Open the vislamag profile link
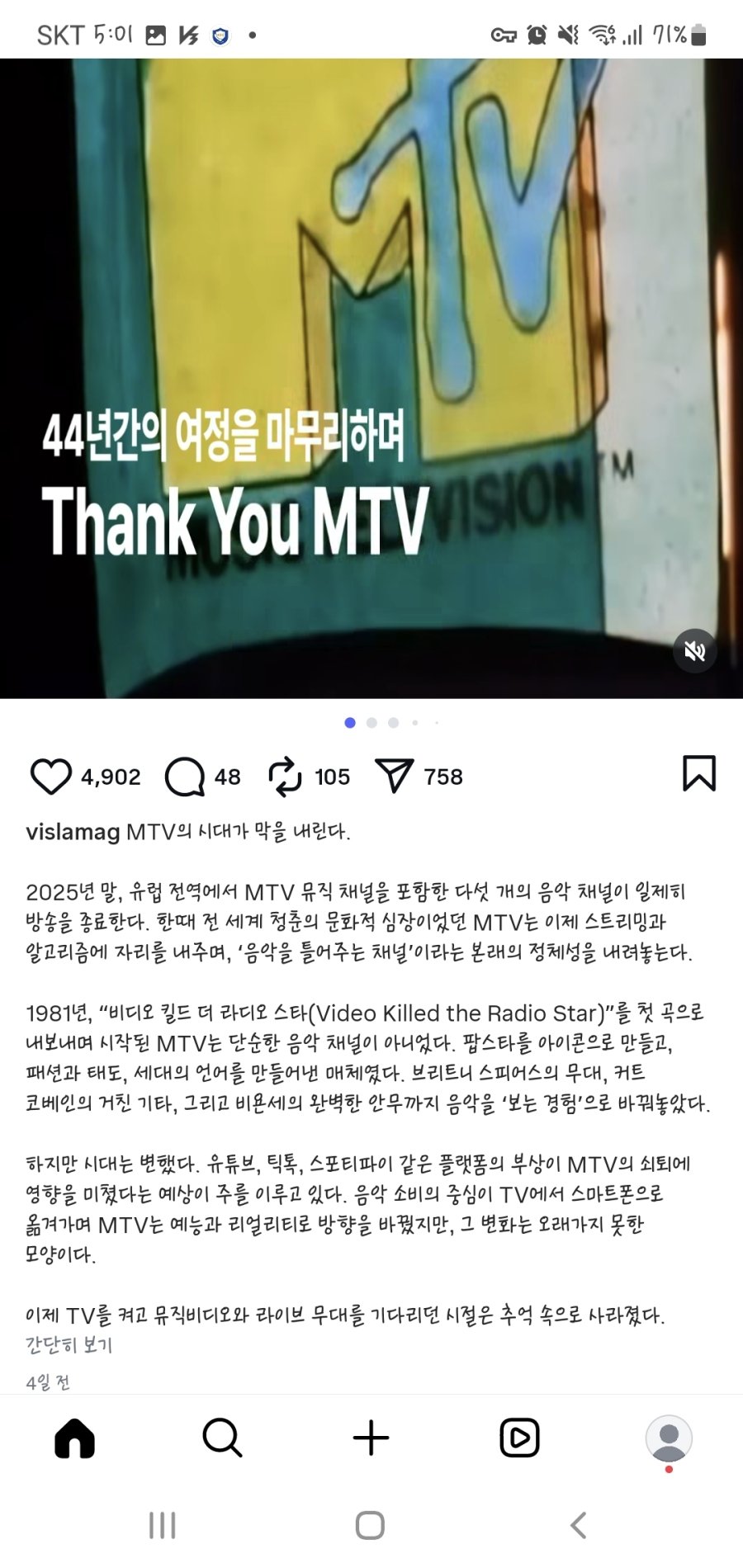 click(x=73, y=832)
